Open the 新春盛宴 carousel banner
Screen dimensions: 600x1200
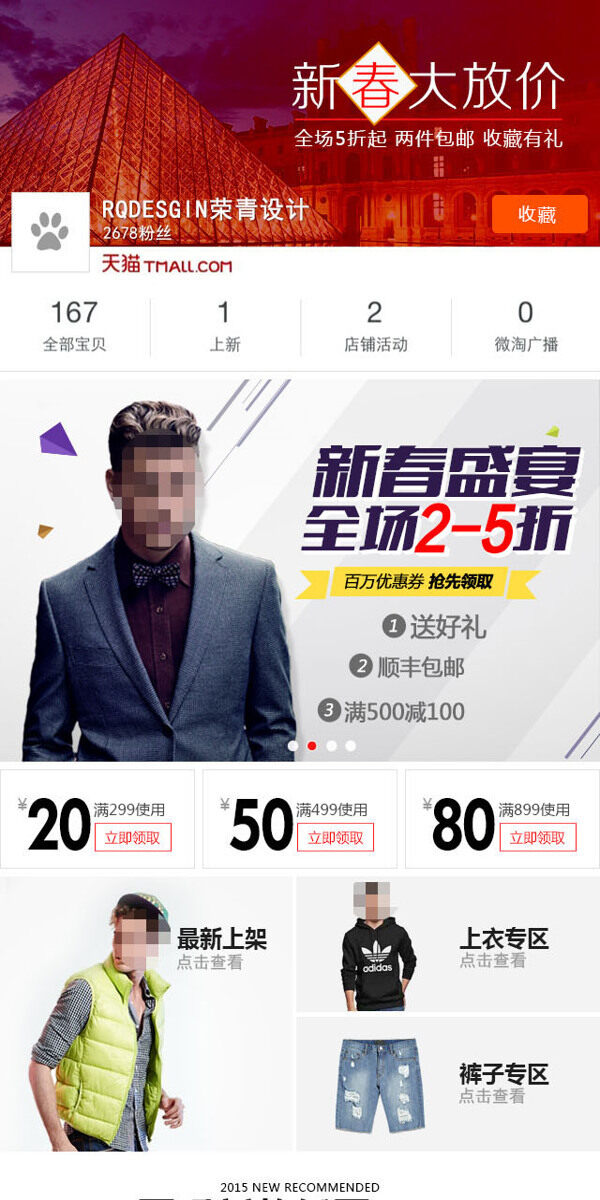[x=300, y=570]
